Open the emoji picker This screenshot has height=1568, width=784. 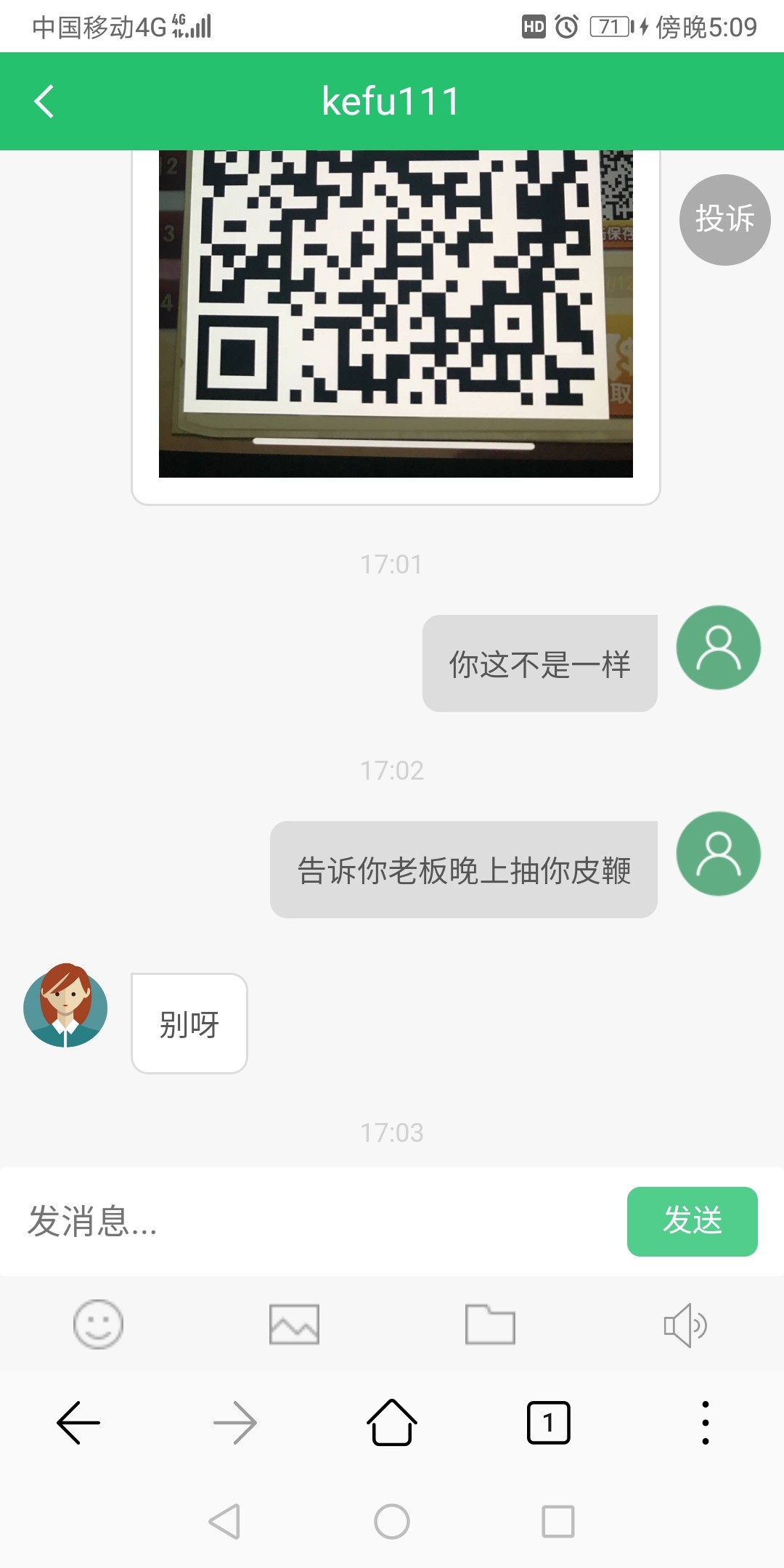(x=98, y=1324)
